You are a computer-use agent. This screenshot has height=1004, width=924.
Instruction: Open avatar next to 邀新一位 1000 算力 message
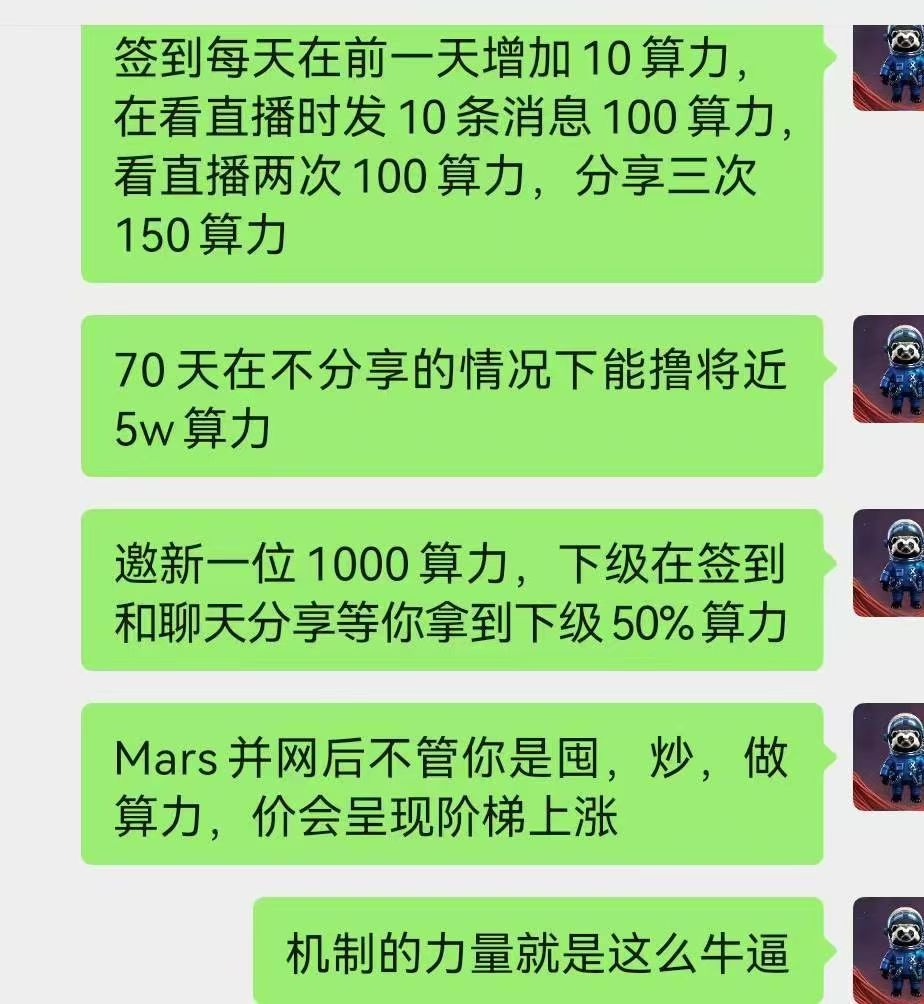[x=890, y=562]
